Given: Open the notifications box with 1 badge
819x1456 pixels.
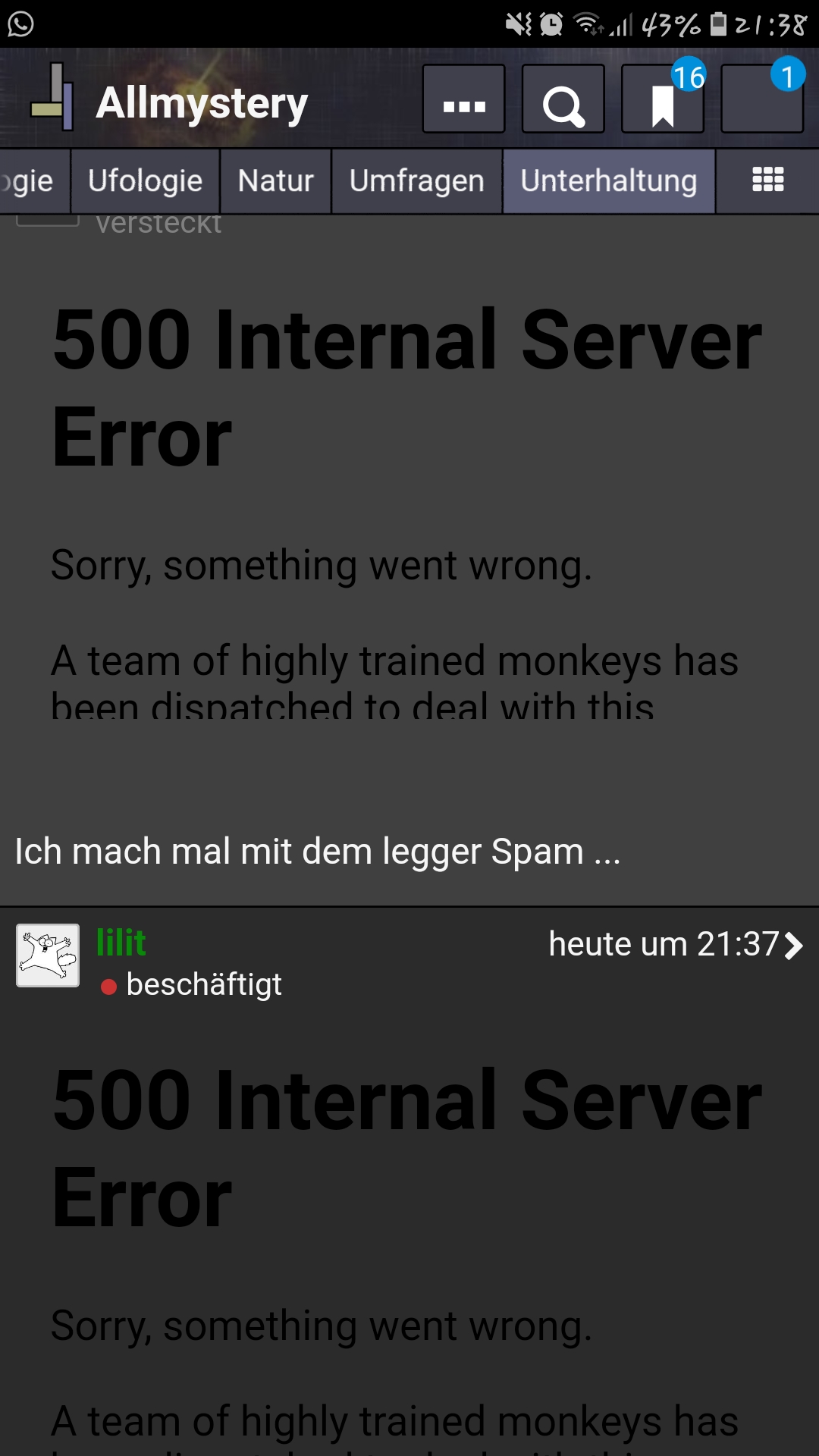Looking at the screenshot, I should (x=762, y=99).
